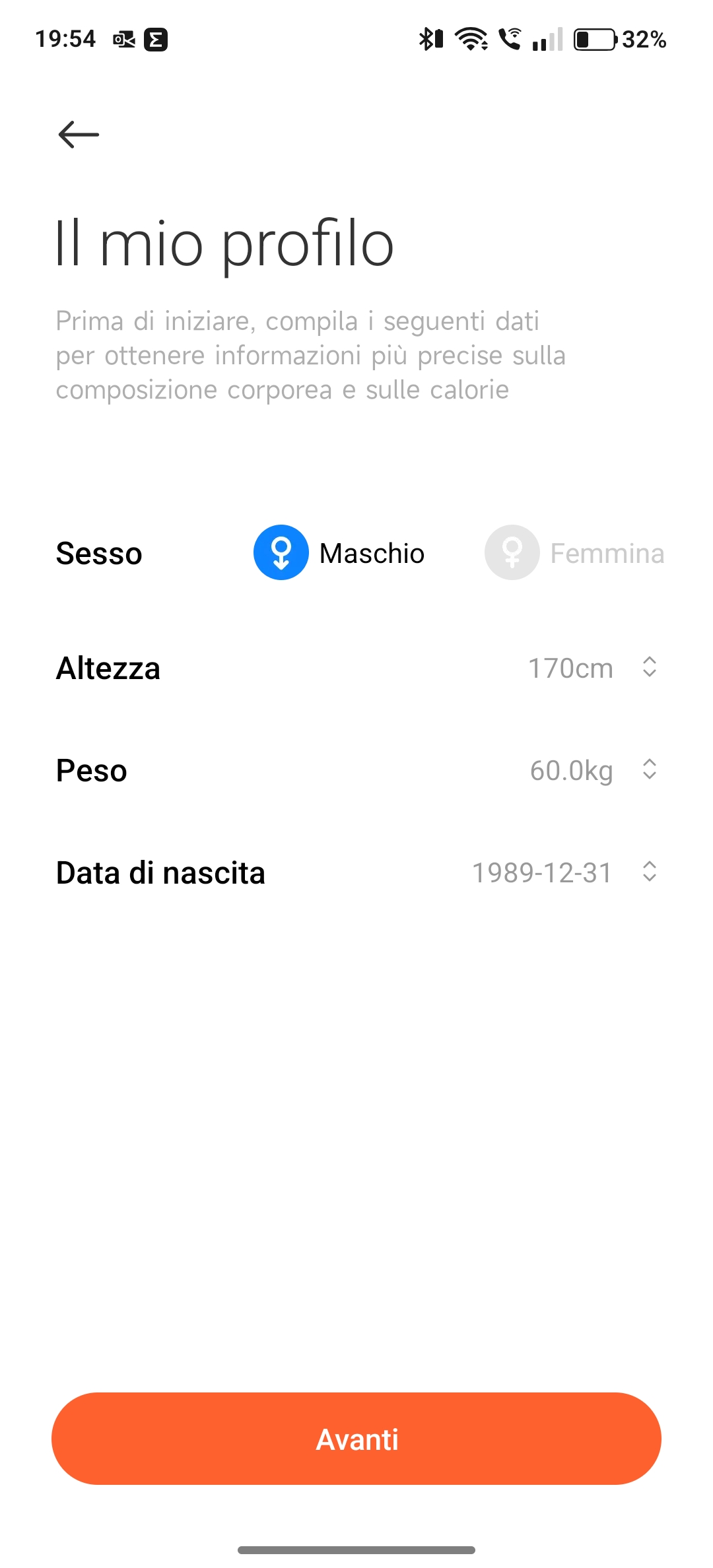Viewport: 713px width, 1568px height.
Task: Edit the Data di nascita field
Action: click(x=356, y=872)
